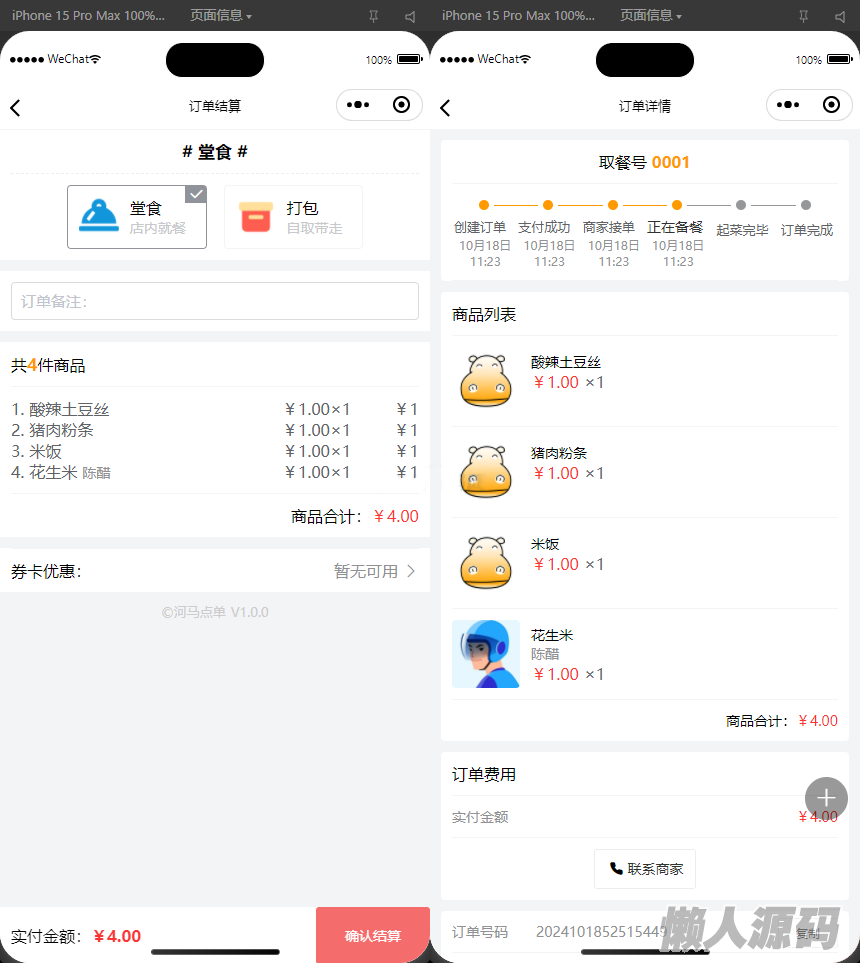Open the three-dot menu on 订单结算 page
Viewport: 860px width, 963px height.
coord(359,105)
